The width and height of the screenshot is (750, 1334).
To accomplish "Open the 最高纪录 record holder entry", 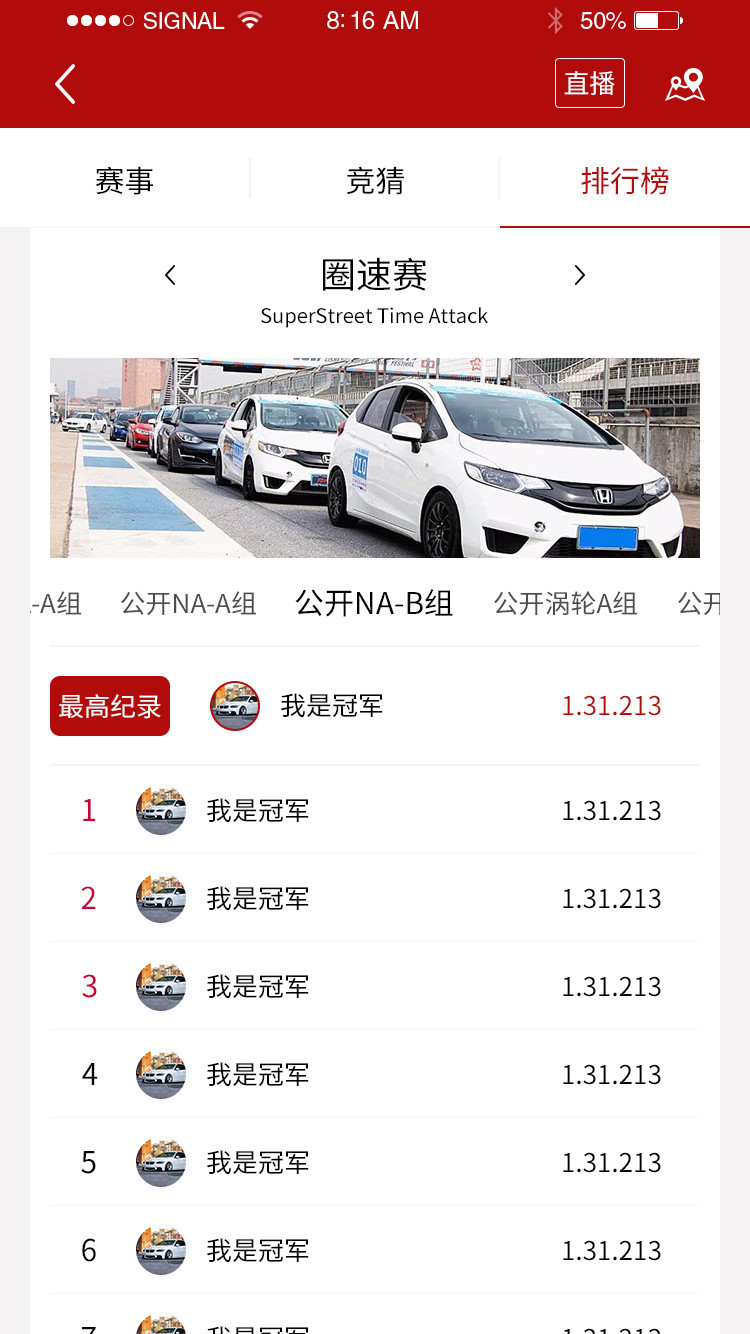I will click(x=375, y=706).
